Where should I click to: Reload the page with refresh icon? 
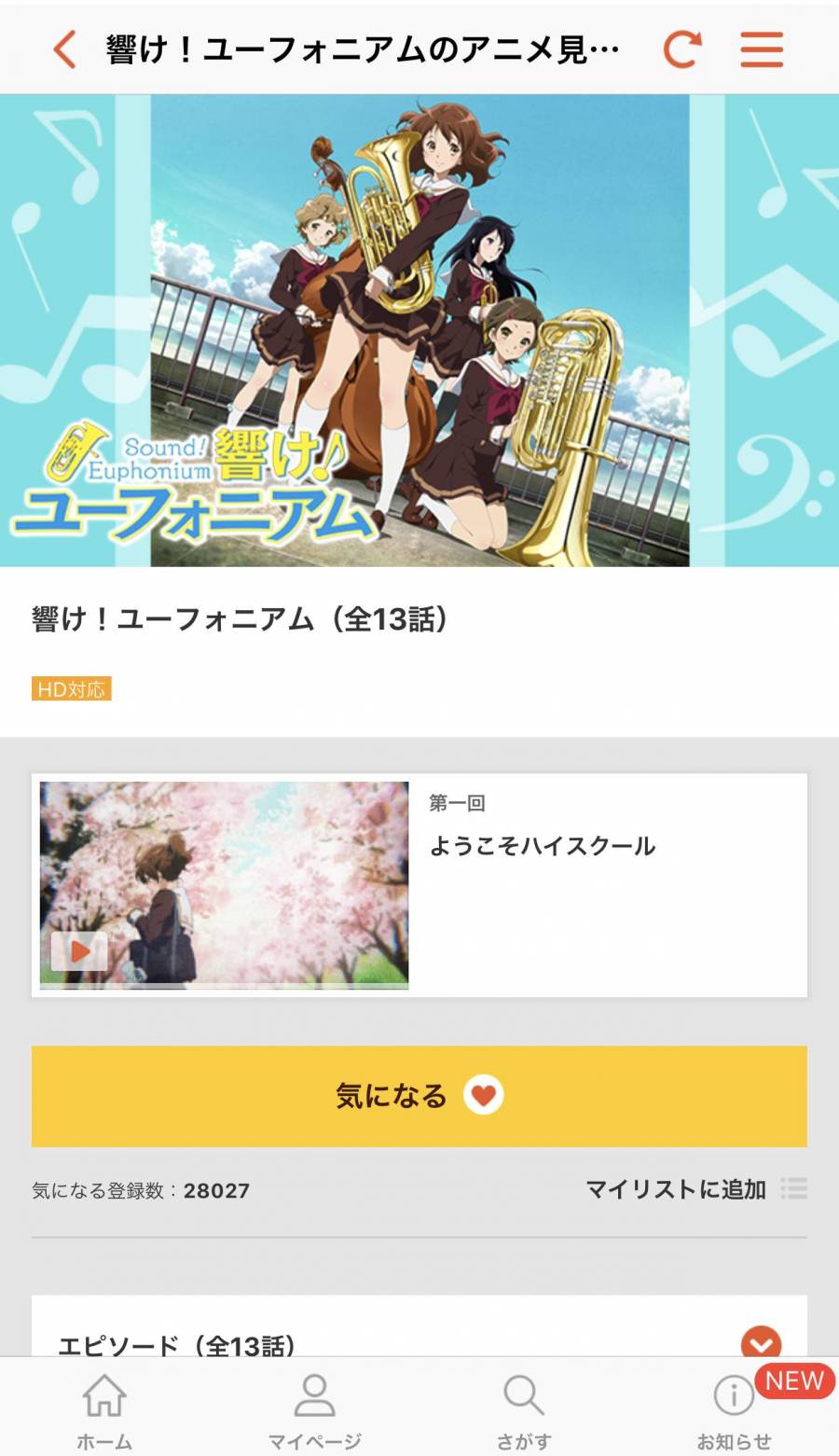coord(681,49)
